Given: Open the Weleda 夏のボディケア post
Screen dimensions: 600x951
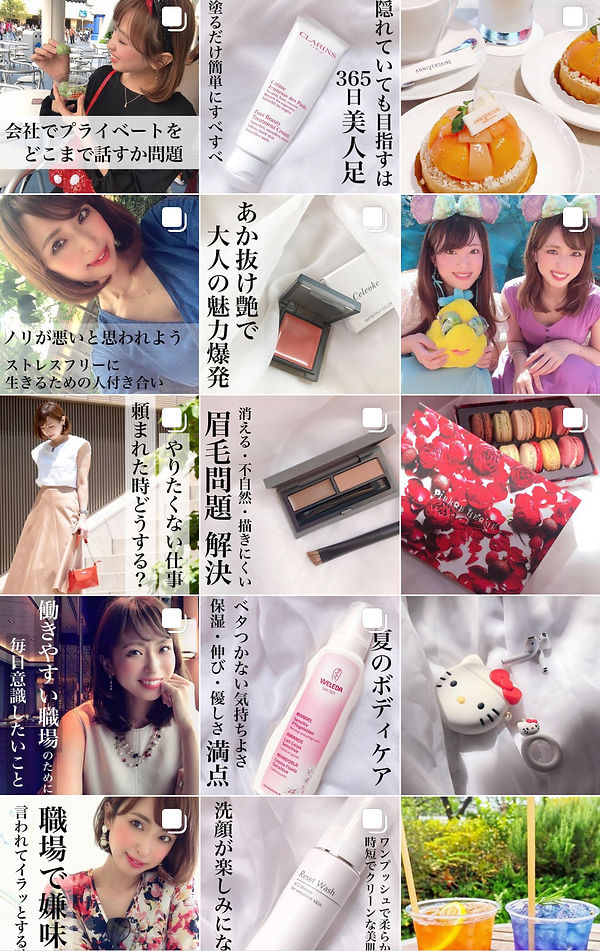Looking at the screenshot, I should coord(299,695).
